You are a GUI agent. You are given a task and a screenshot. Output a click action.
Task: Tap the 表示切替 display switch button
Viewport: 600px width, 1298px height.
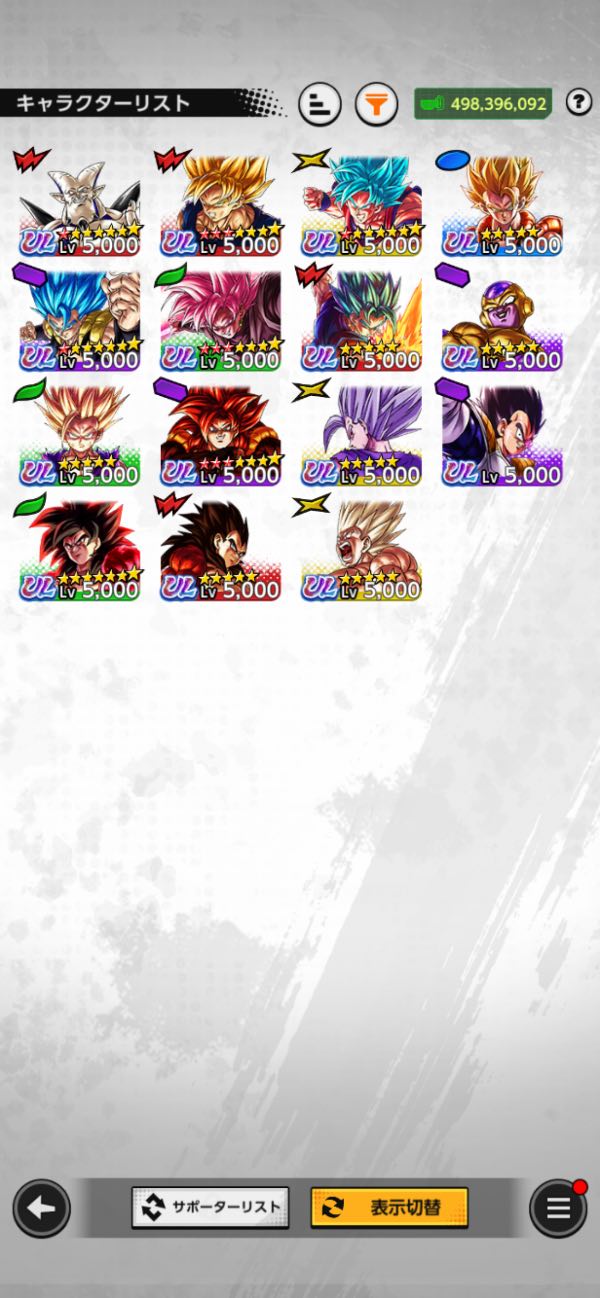coord(389,1207)
